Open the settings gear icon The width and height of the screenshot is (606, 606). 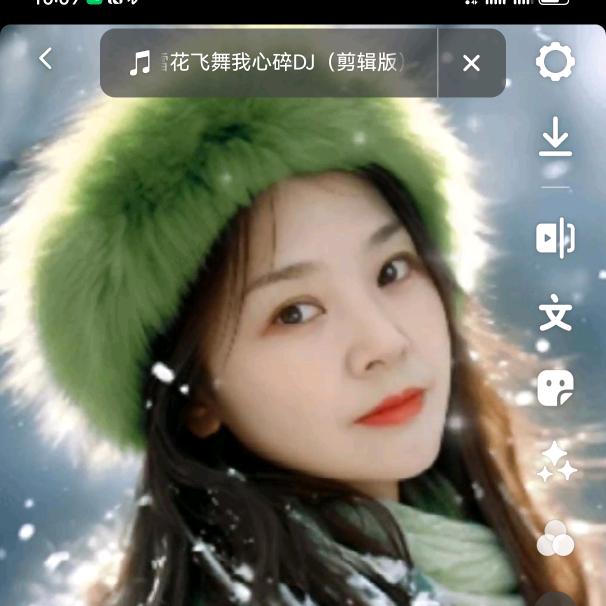tap(555, 62)
